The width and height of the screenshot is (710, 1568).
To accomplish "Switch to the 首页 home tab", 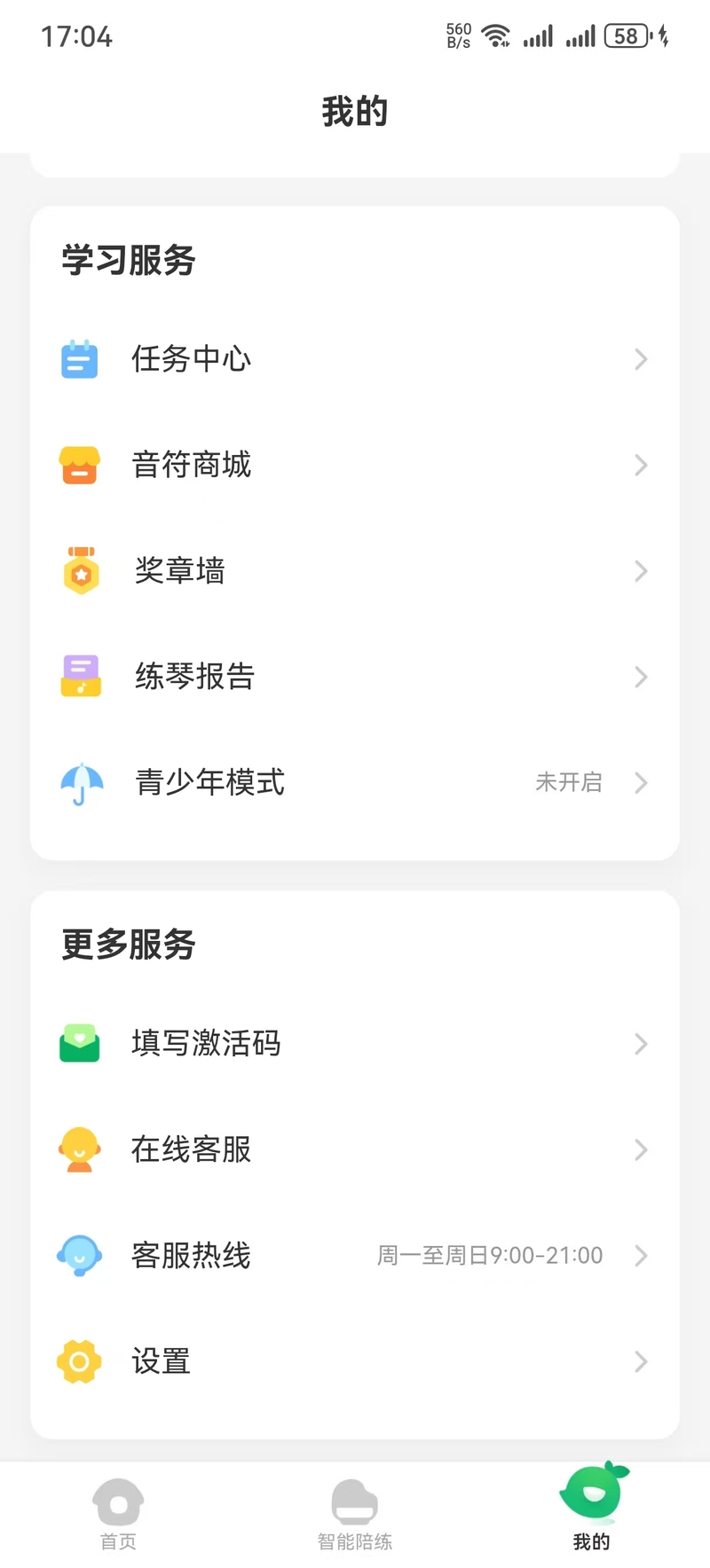I will pos(118,1514).
